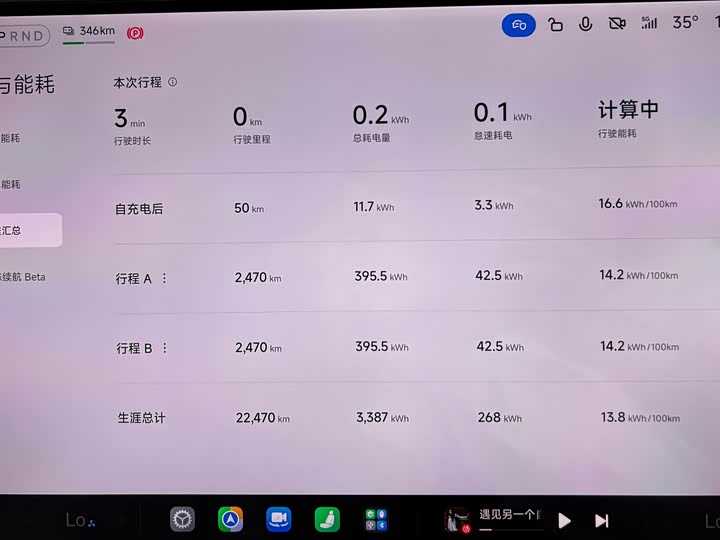Open the green seat control app
Image resolution: width=720 pixels, height=540 pixels.
pyautogui.click(x=327, y=519)
